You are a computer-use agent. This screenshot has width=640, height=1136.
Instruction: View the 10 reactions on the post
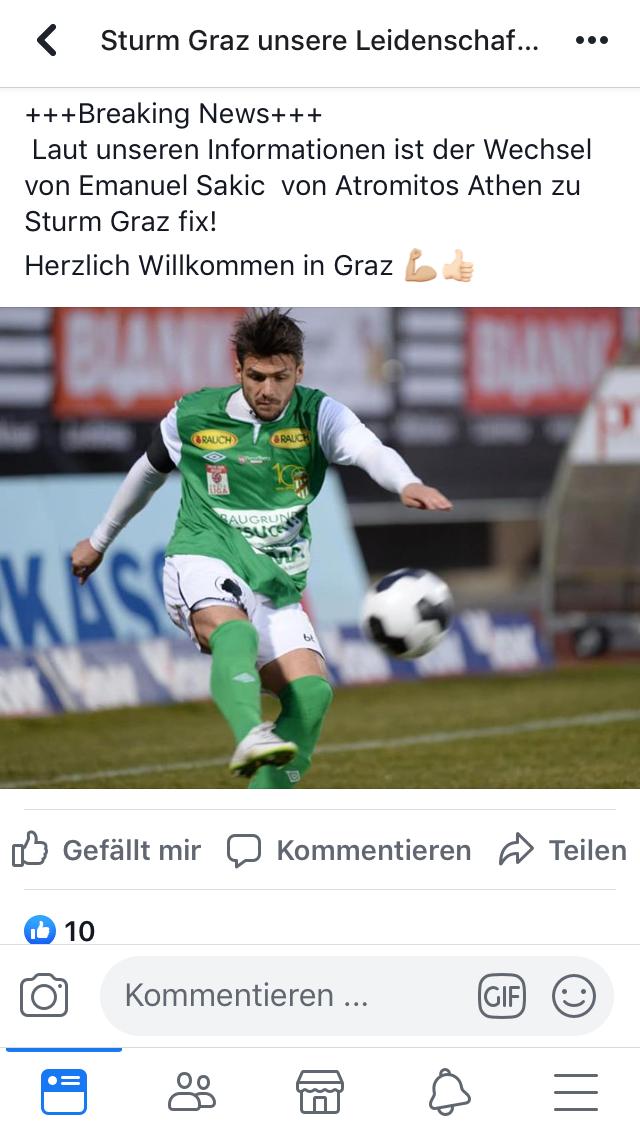click(59, 930)
